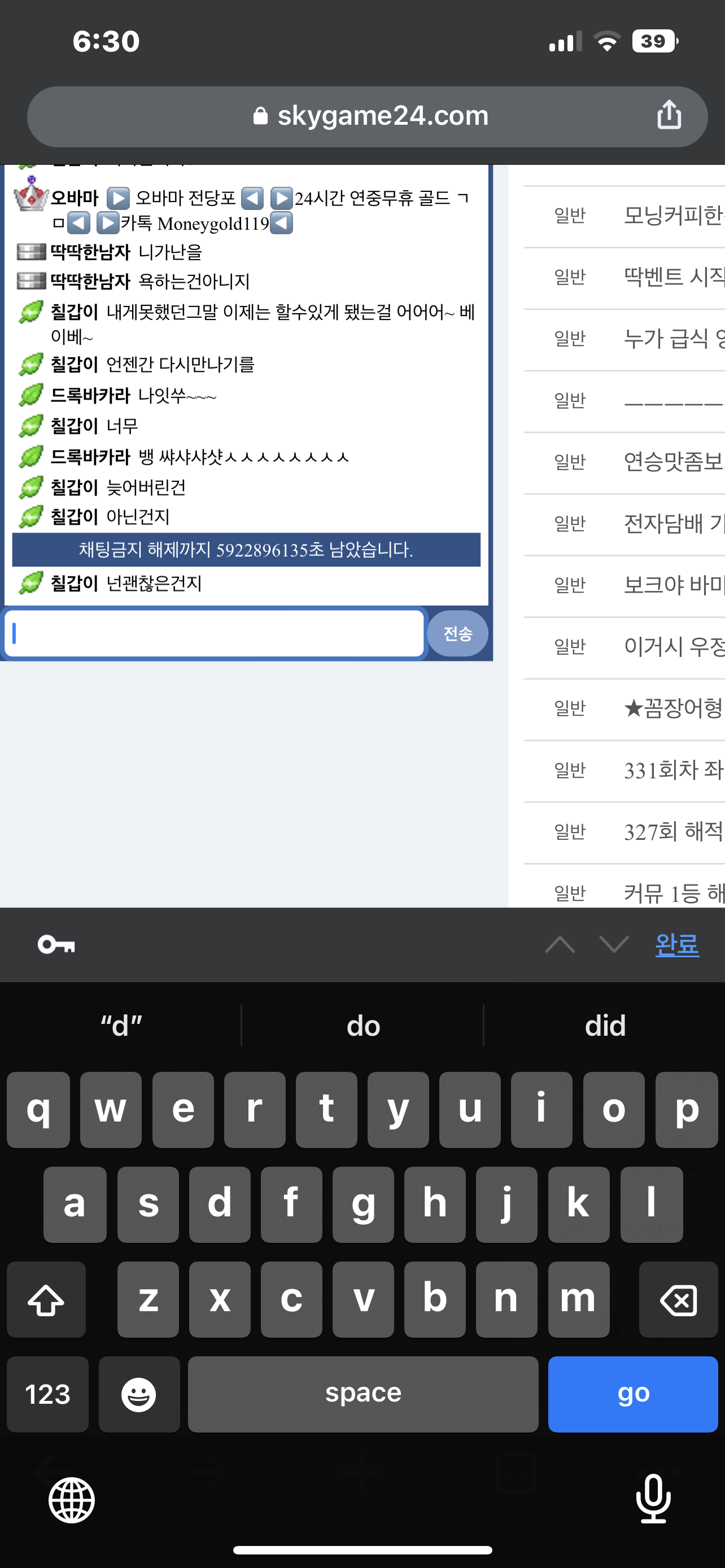
Task: Send message with 전송 button
Action: [458, 634]
